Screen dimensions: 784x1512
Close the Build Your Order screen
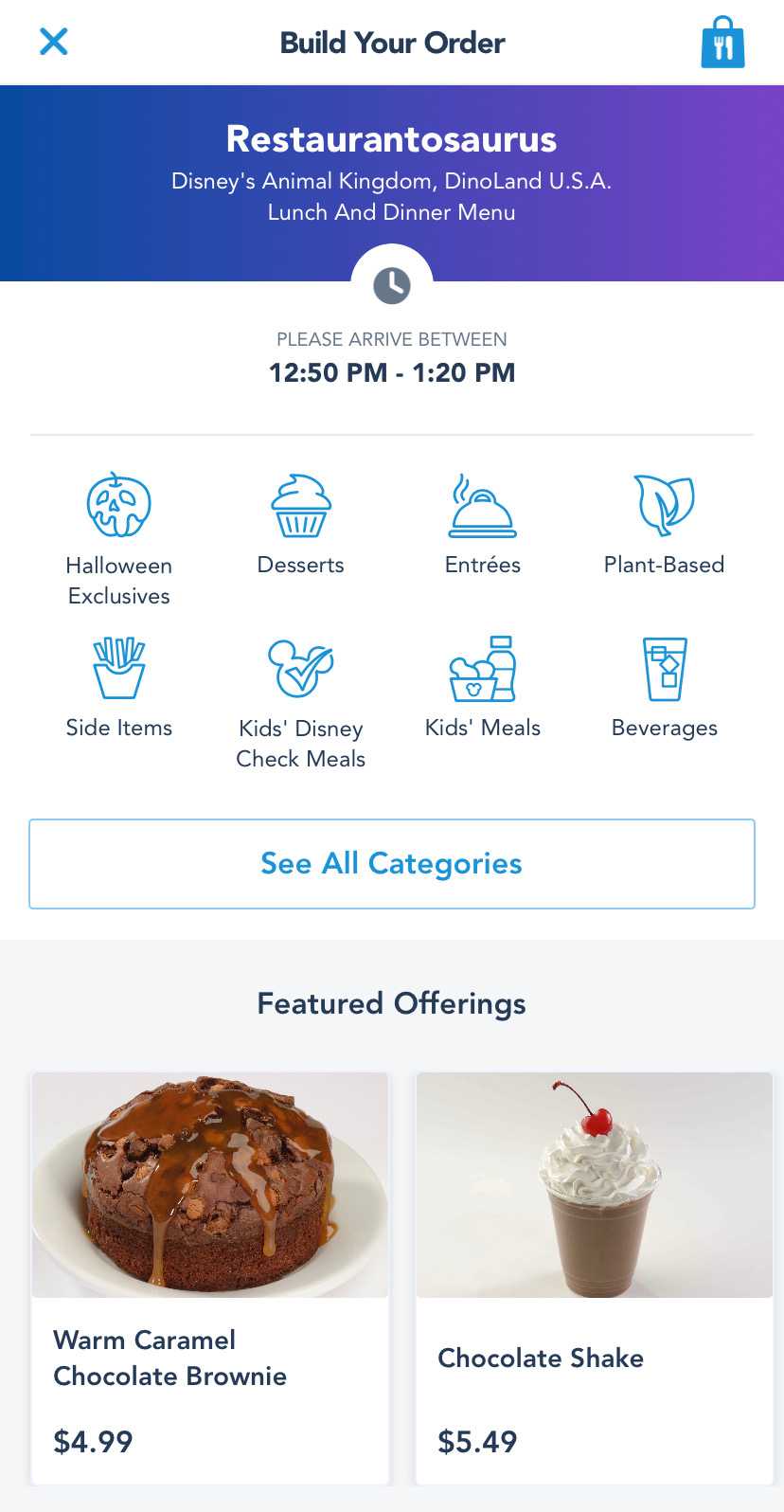(x=54, y=42)
